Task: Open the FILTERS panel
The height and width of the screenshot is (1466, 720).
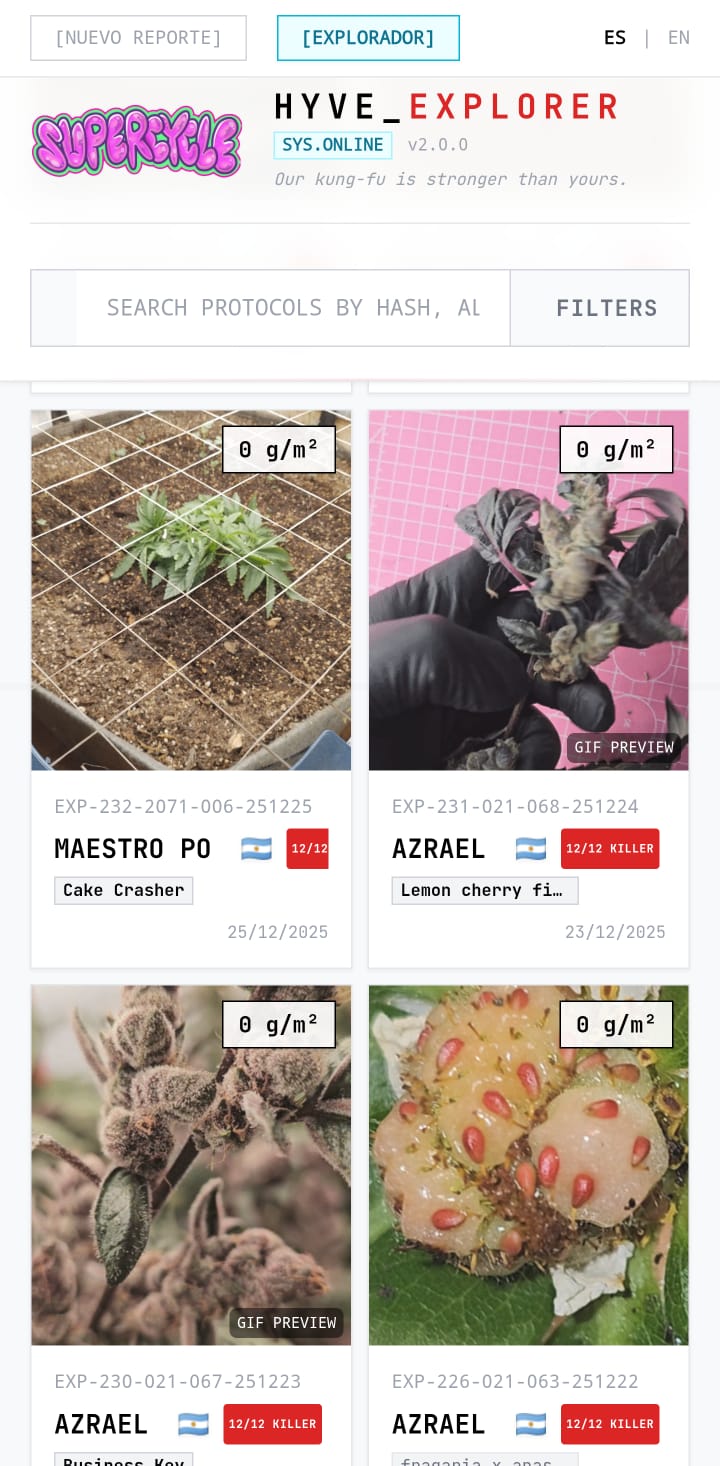Action: pyautogui.click(x=606, y=307)
